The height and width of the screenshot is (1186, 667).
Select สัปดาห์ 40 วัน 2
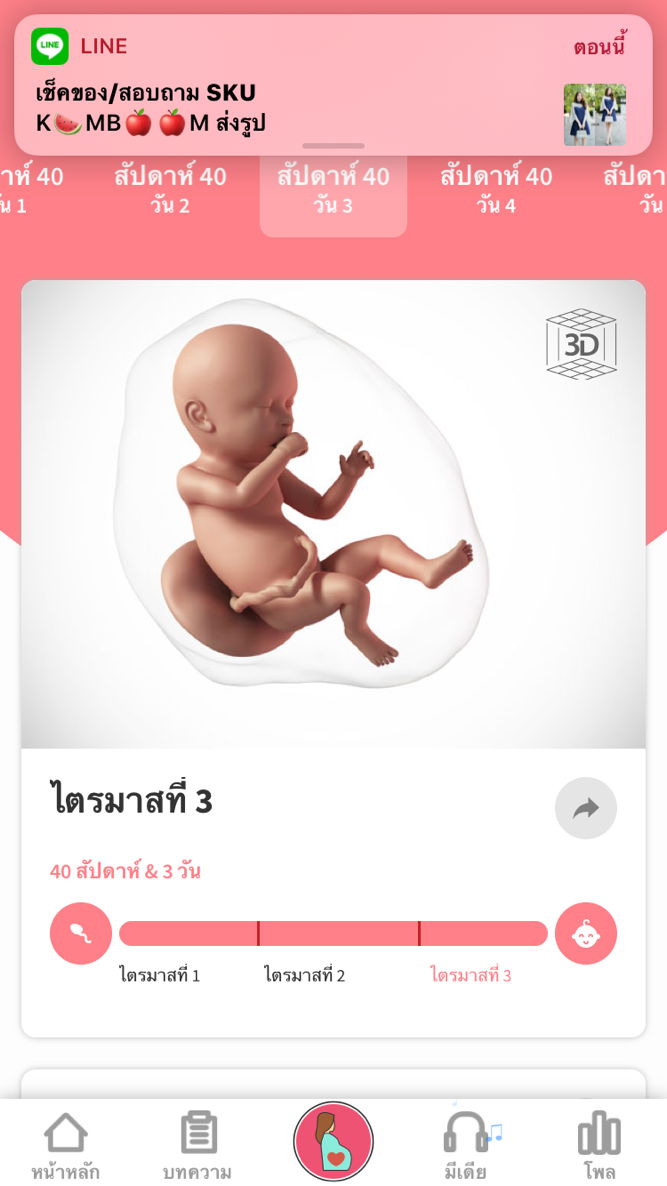(x=170, y=190)
